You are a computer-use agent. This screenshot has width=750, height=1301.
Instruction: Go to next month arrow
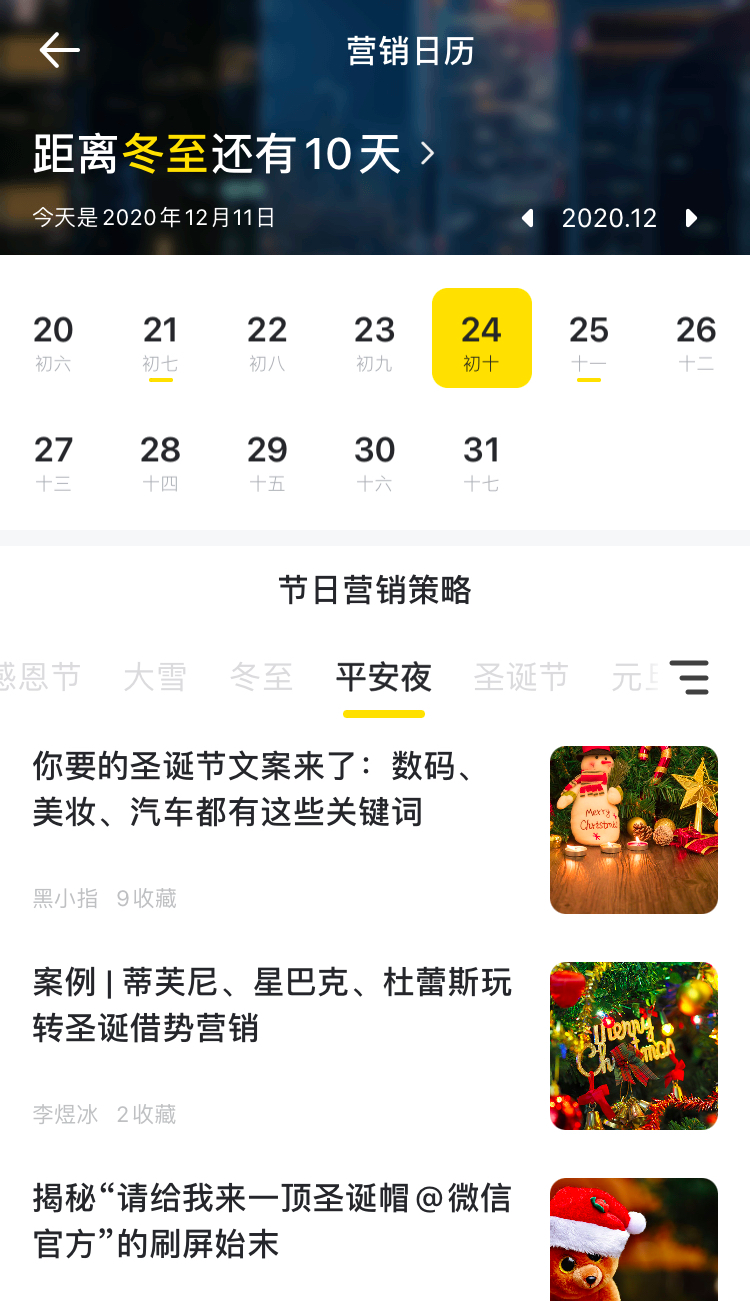coord(691,218)
